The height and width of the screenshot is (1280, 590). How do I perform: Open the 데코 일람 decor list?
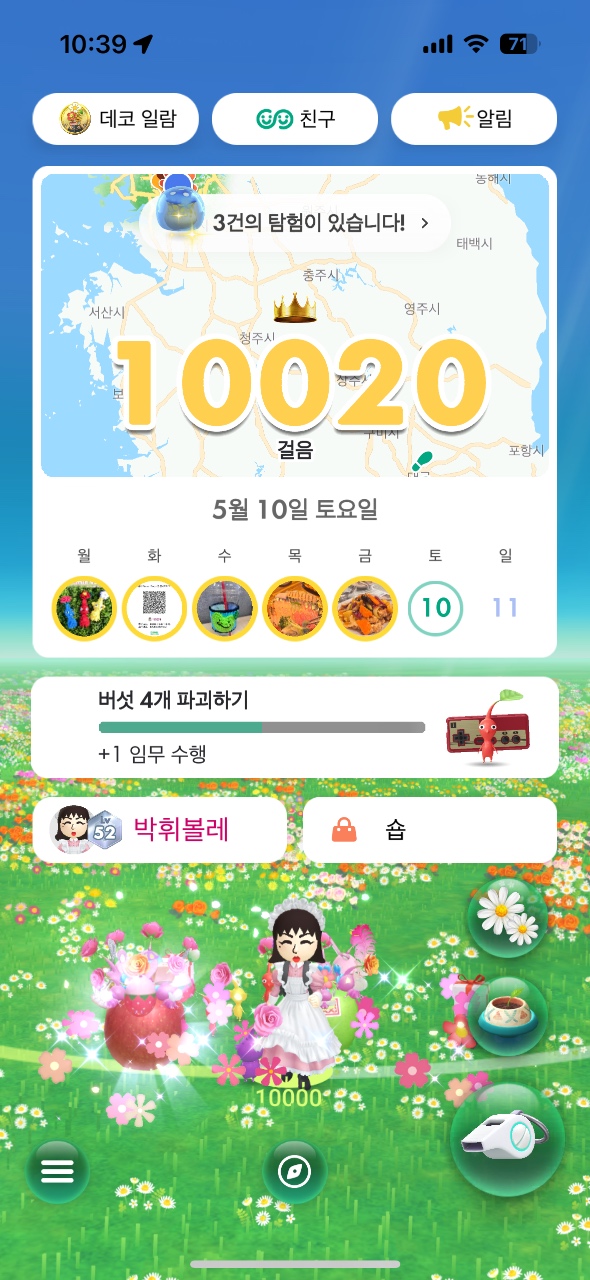click(x=116, y=120)
